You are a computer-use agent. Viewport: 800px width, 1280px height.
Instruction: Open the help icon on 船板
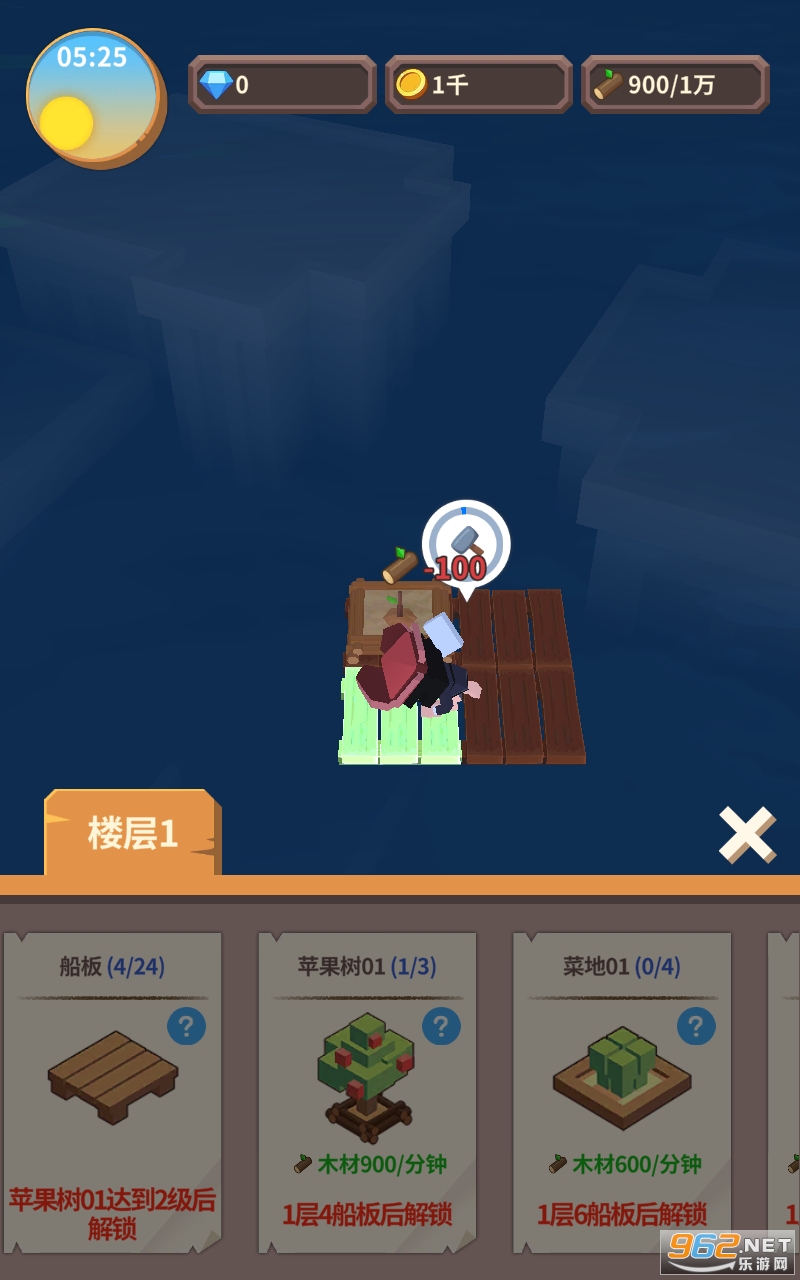tap(186, 1026)
